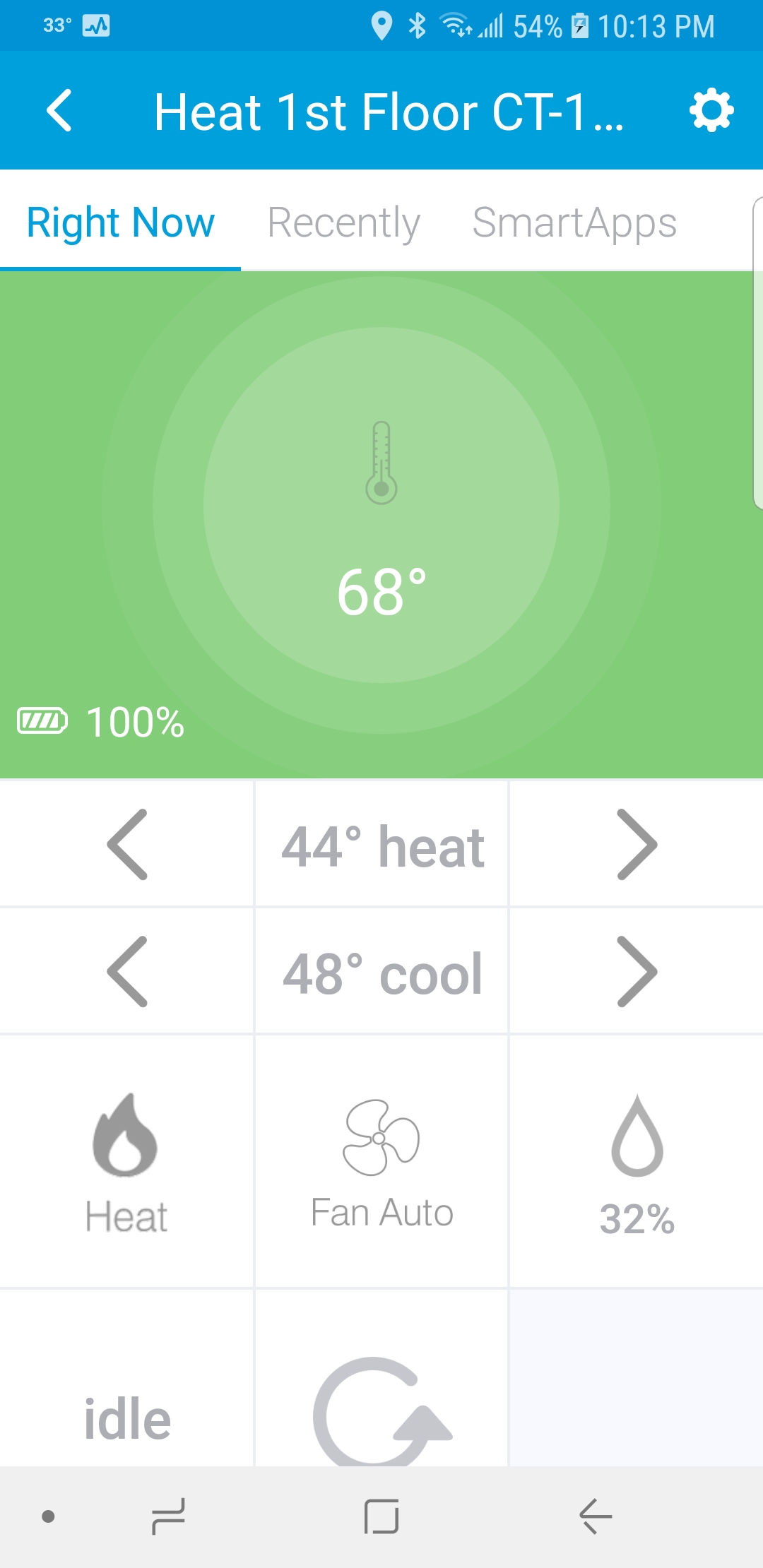This screenshot has height=1568, width=763.
Task: Select the Right Now tab
Action: pos(121,223)
